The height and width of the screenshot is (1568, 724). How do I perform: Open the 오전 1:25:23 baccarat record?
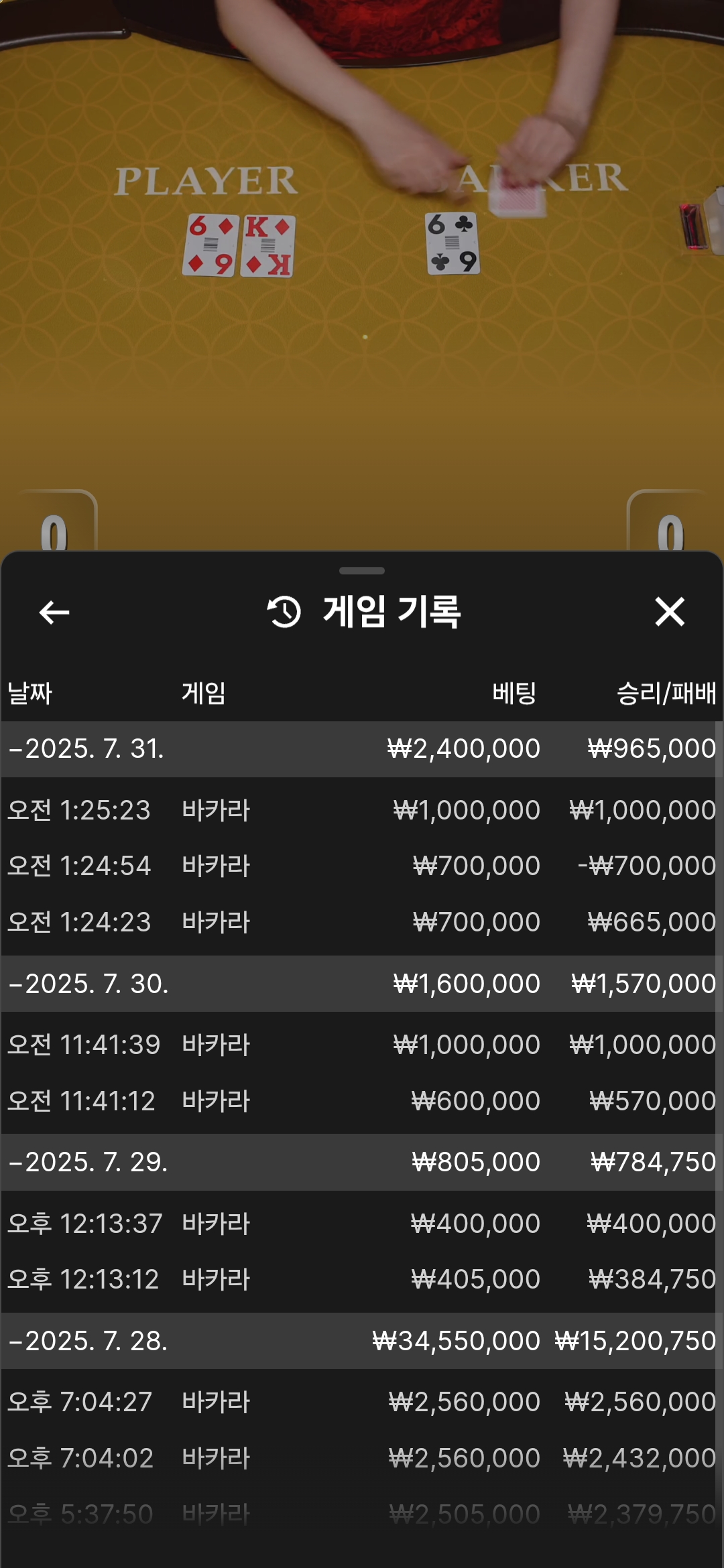point(362,810)
